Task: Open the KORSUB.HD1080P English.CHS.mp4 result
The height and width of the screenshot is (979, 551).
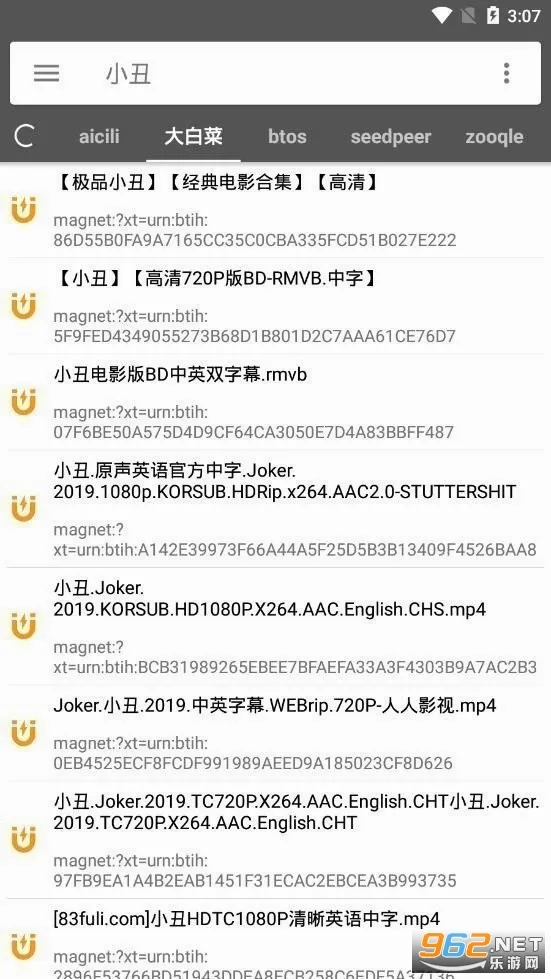Action: click(275, 626)
